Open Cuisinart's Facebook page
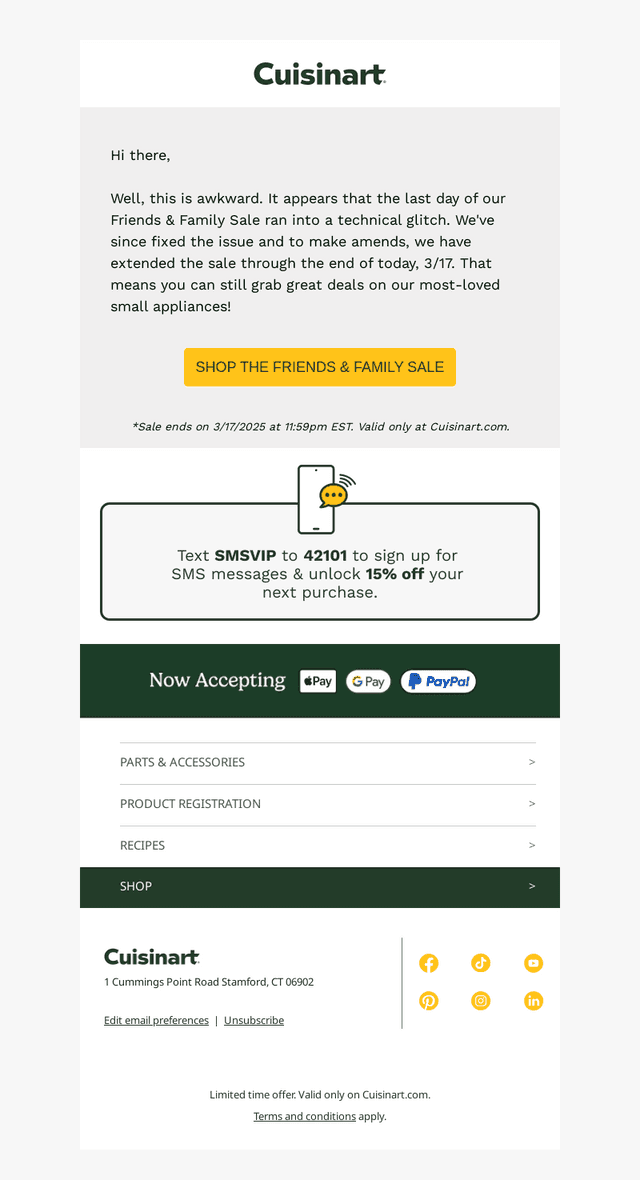Screen dimensions: 640x1180 [x=428, y=963]
